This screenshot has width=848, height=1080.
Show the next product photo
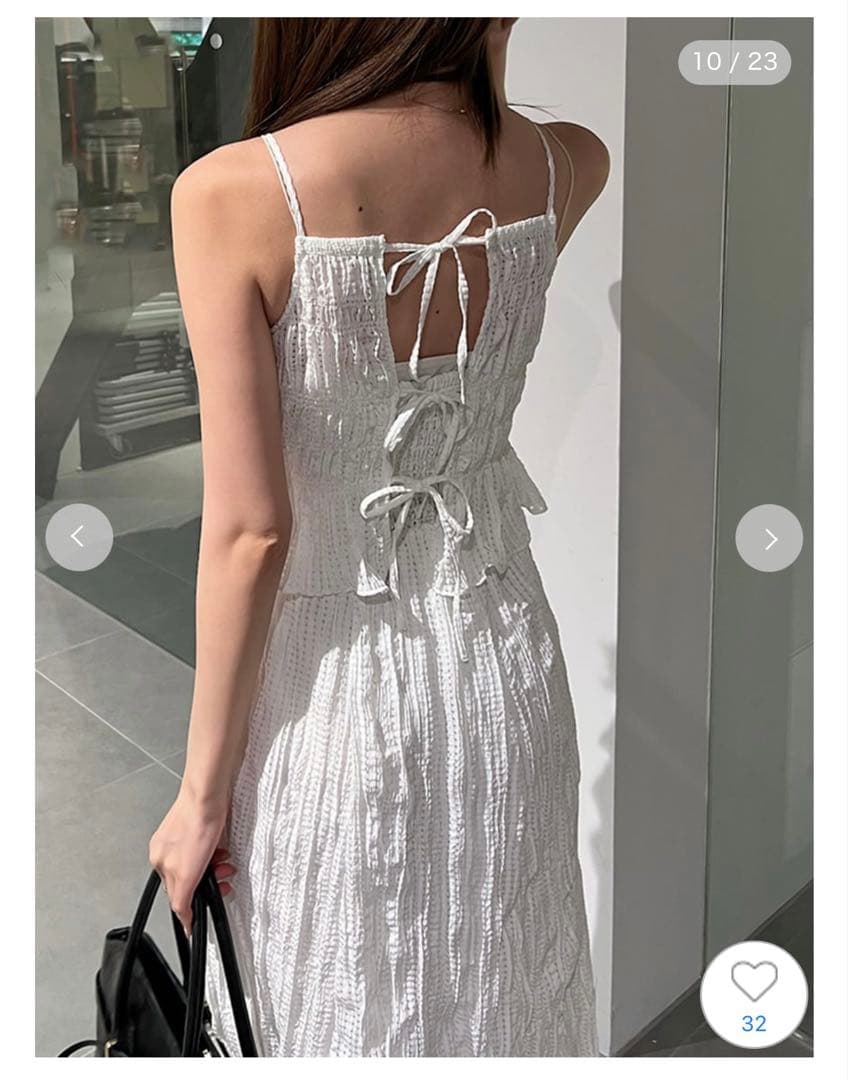pos(769,539)
